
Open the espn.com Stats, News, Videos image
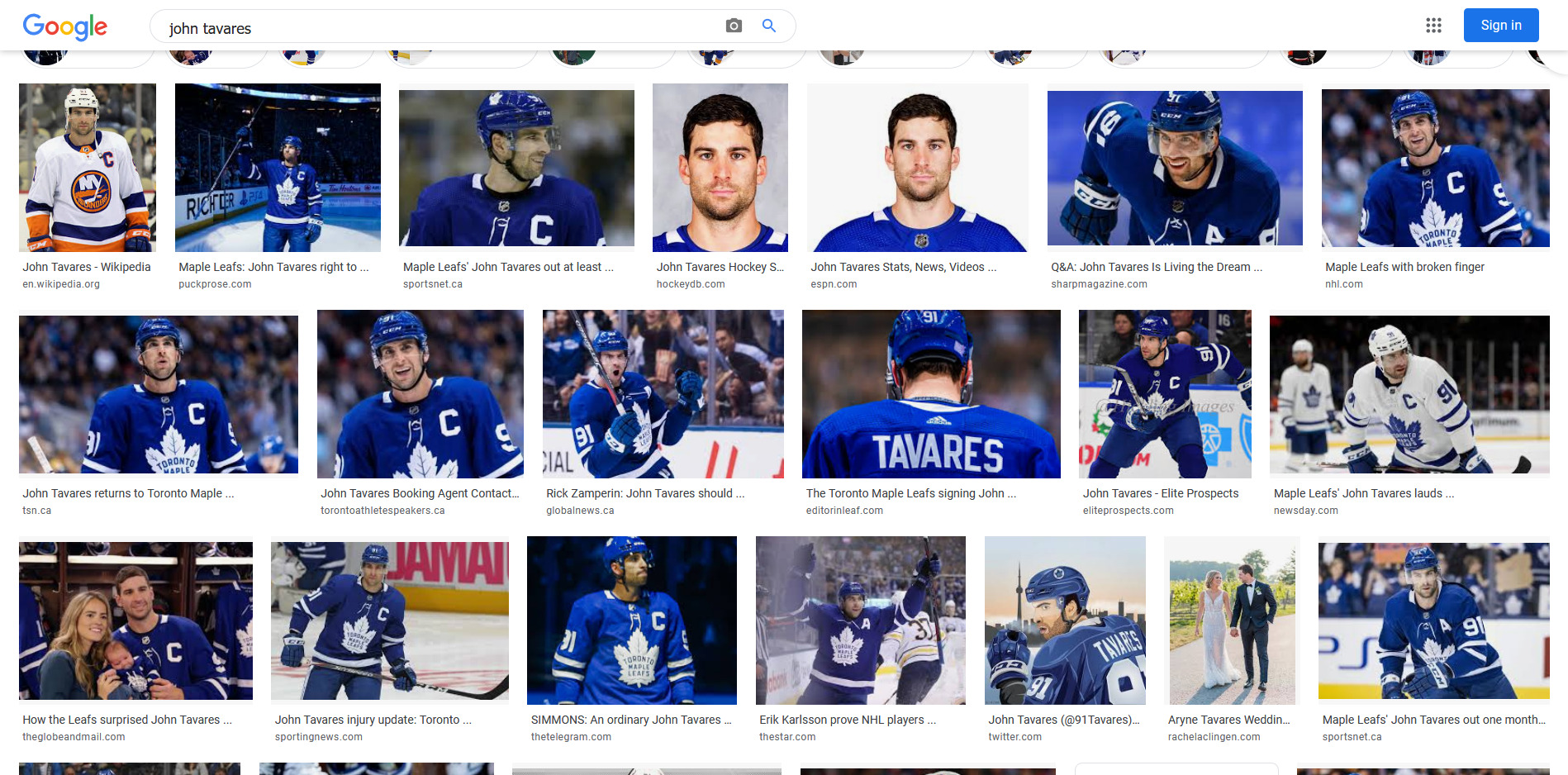point(917,168)
